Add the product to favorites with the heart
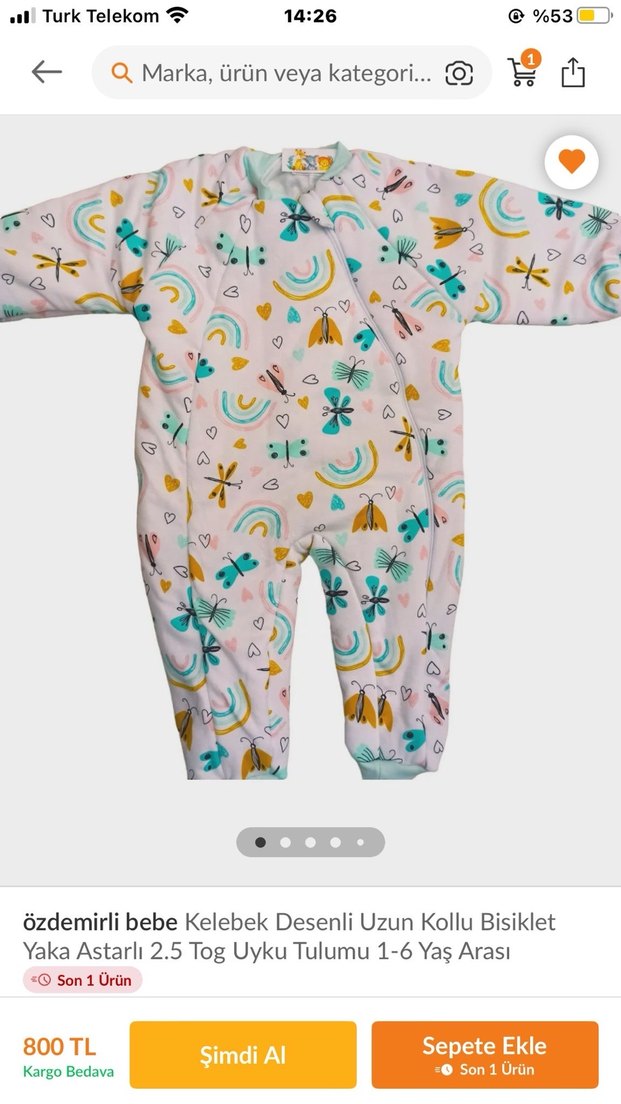This screenshot has width=621, height=1104. [x=571, y=161]
